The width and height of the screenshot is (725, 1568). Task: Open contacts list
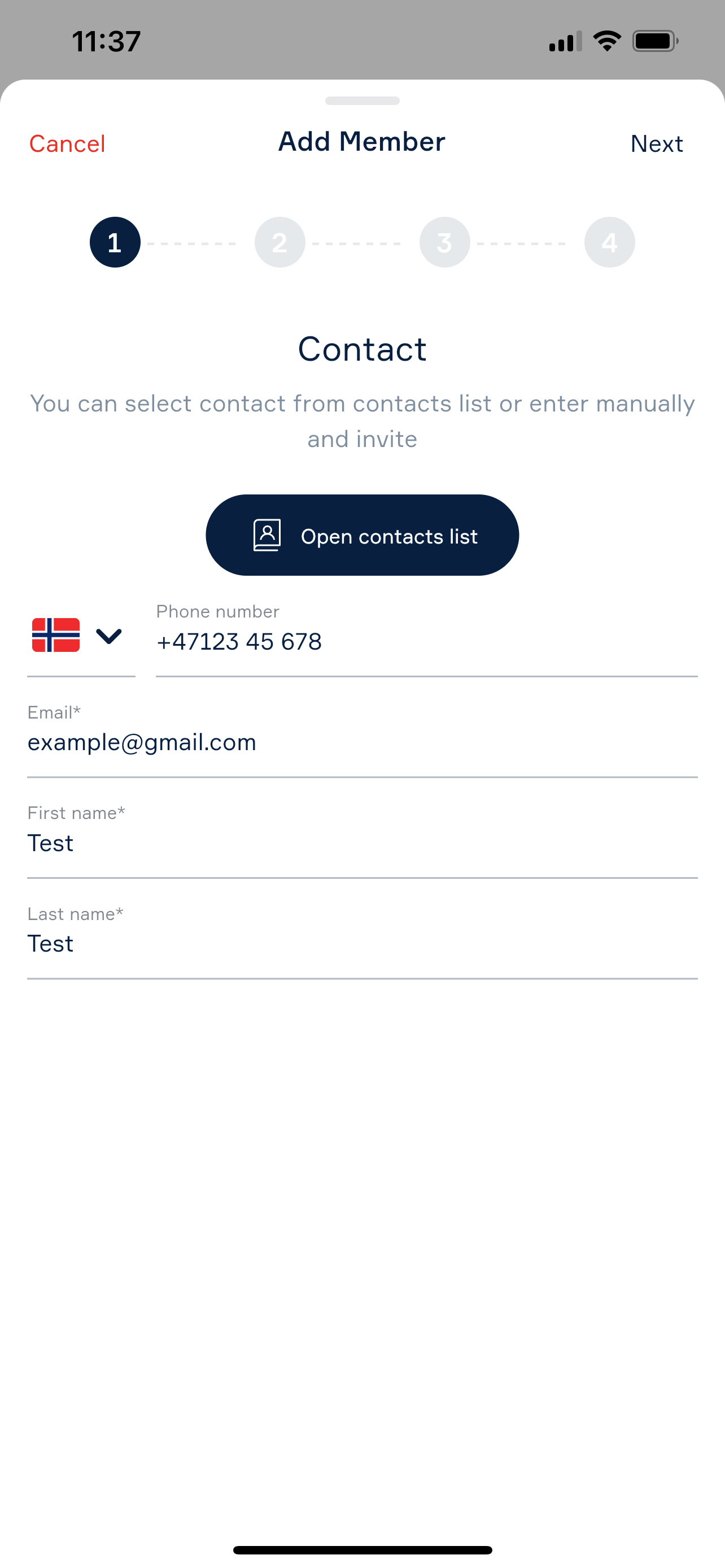pyautogui.click(x=362, y=536)
